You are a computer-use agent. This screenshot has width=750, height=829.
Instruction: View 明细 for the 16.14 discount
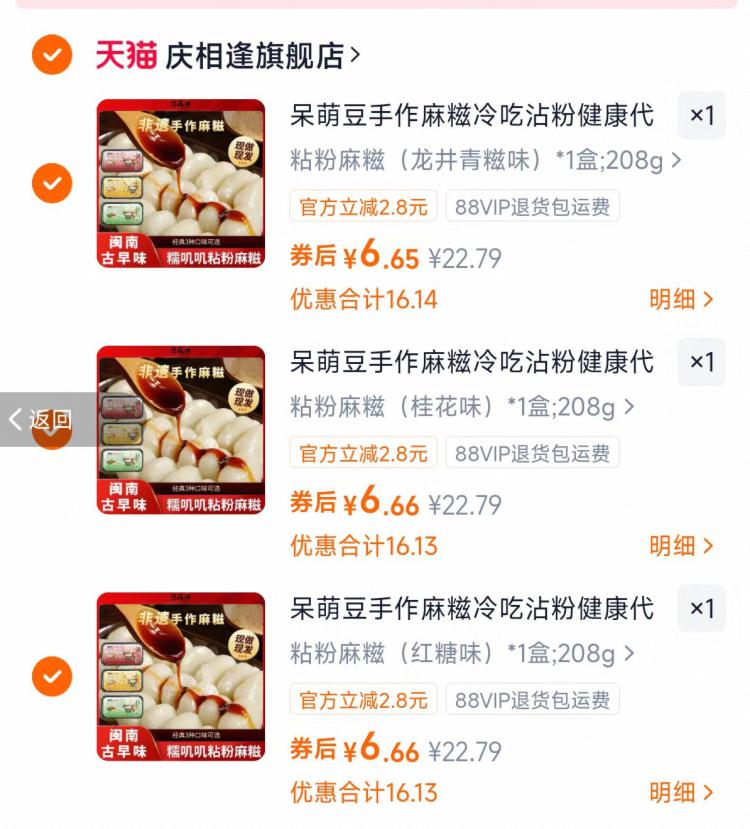point(681,299)
